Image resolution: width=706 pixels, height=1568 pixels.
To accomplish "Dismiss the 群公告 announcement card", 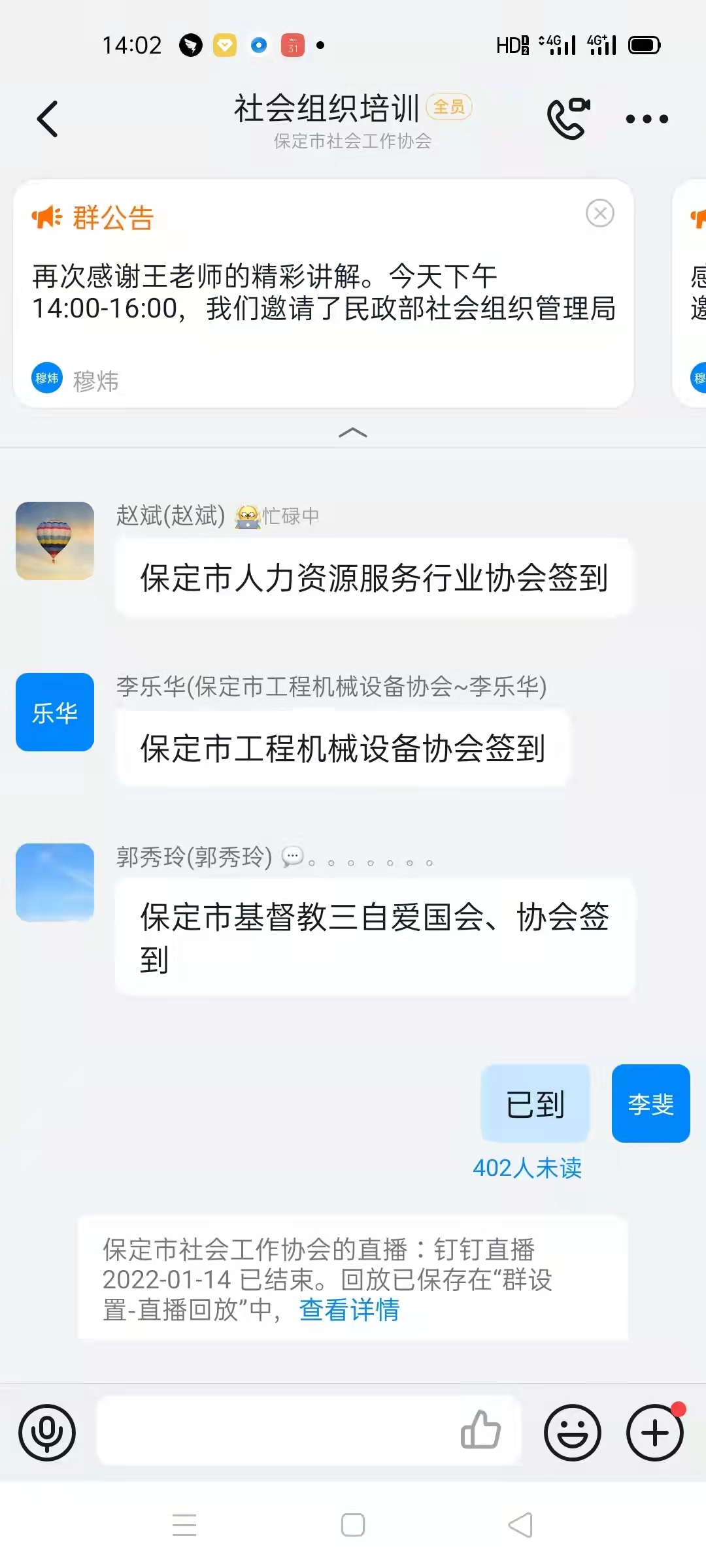I will pyautogui.click(x=599, y=213).
